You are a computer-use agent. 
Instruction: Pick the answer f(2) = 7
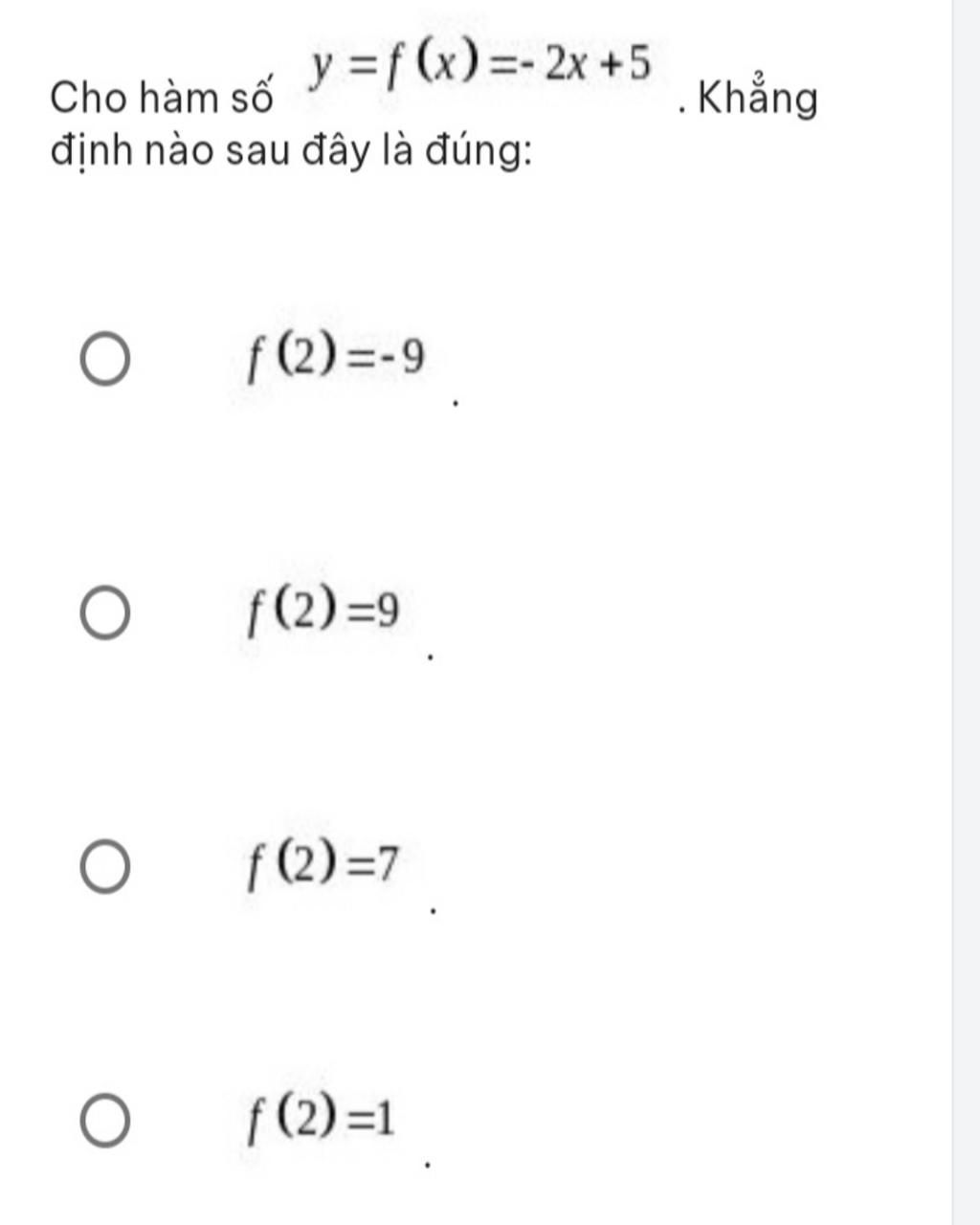coord(104,868)
